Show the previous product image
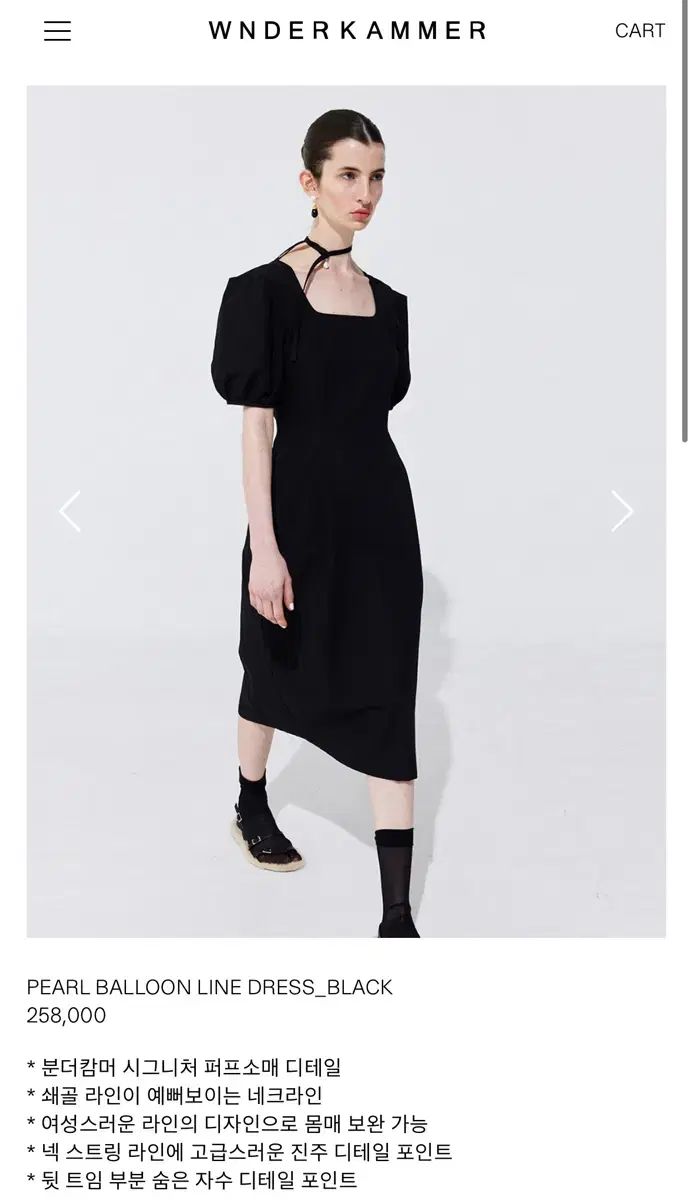Image resolution: width=693 pixels, height=1200 pixels. 69,511
